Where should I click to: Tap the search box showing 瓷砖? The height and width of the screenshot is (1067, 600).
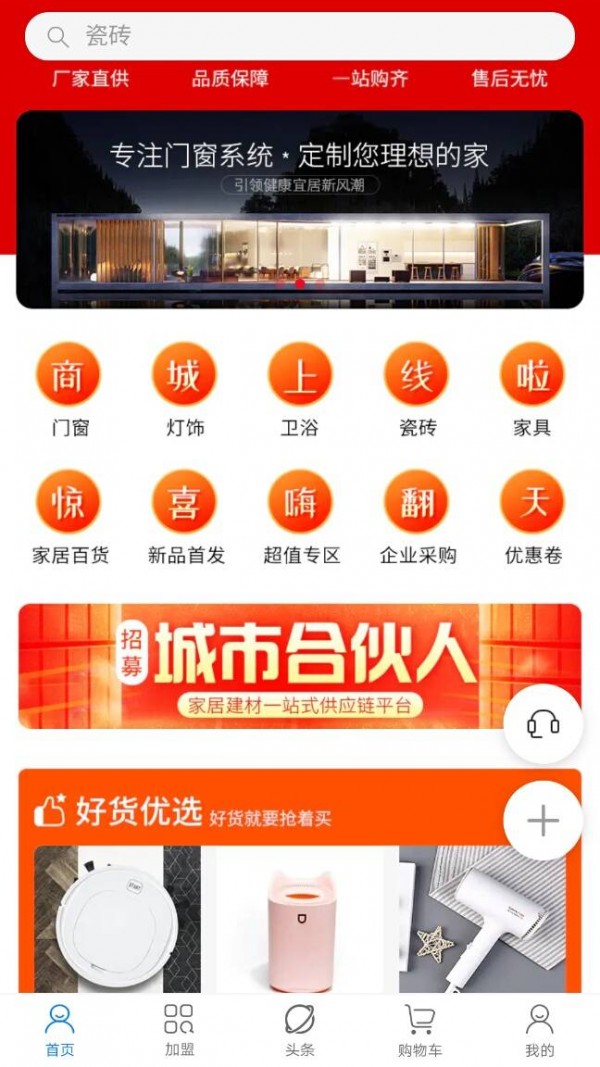click(x=300, y=37)
